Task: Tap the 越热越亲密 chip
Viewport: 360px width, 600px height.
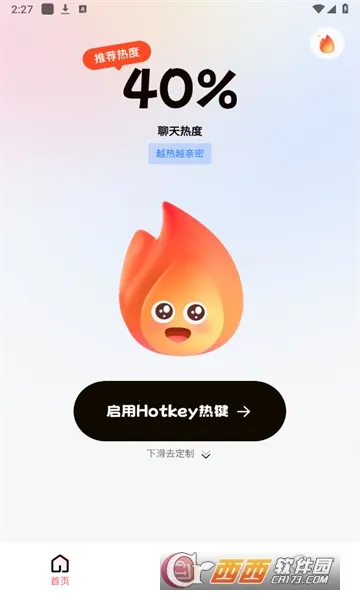Action: (180, 153)
